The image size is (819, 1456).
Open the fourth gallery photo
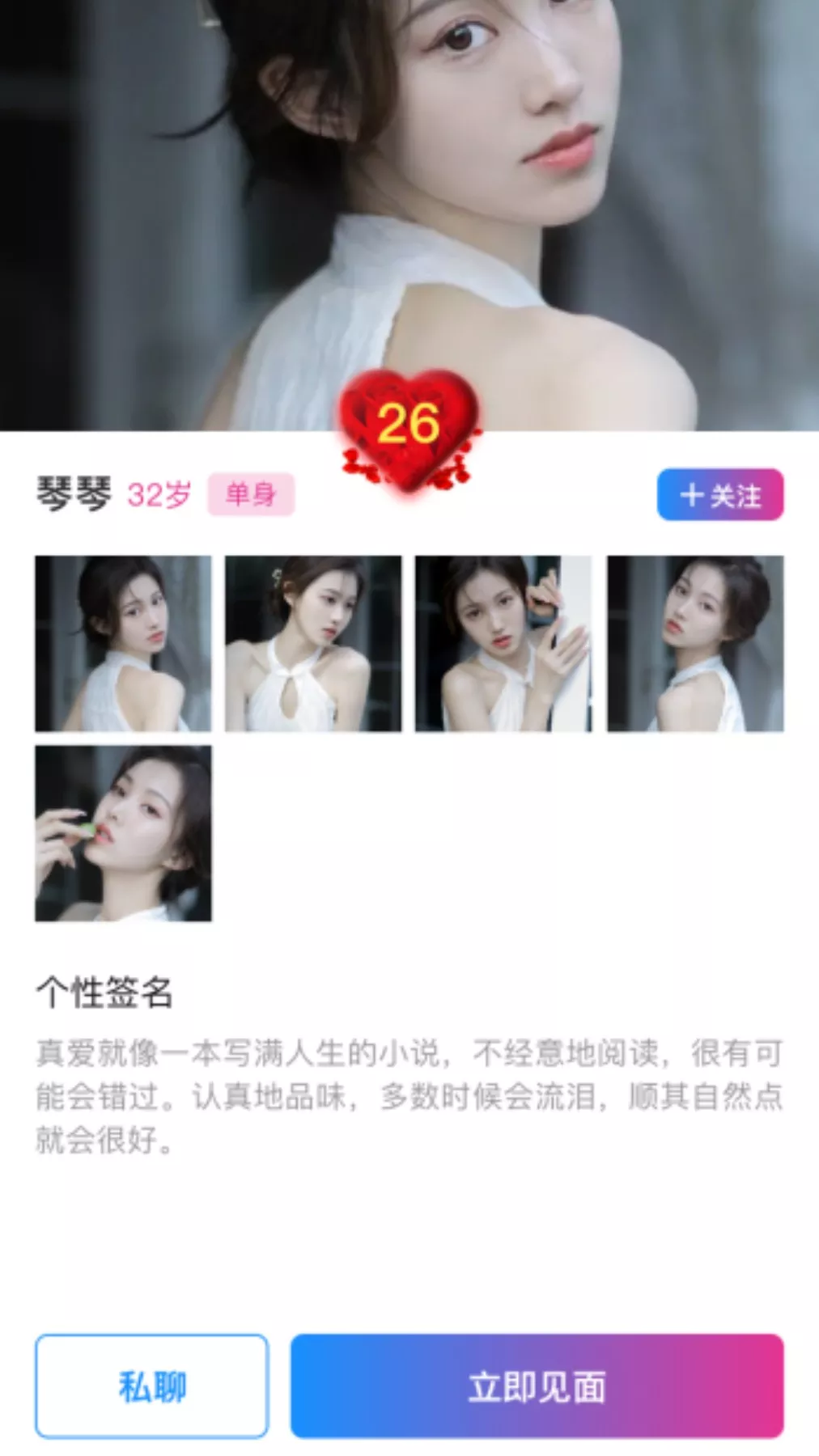[695, 643]
